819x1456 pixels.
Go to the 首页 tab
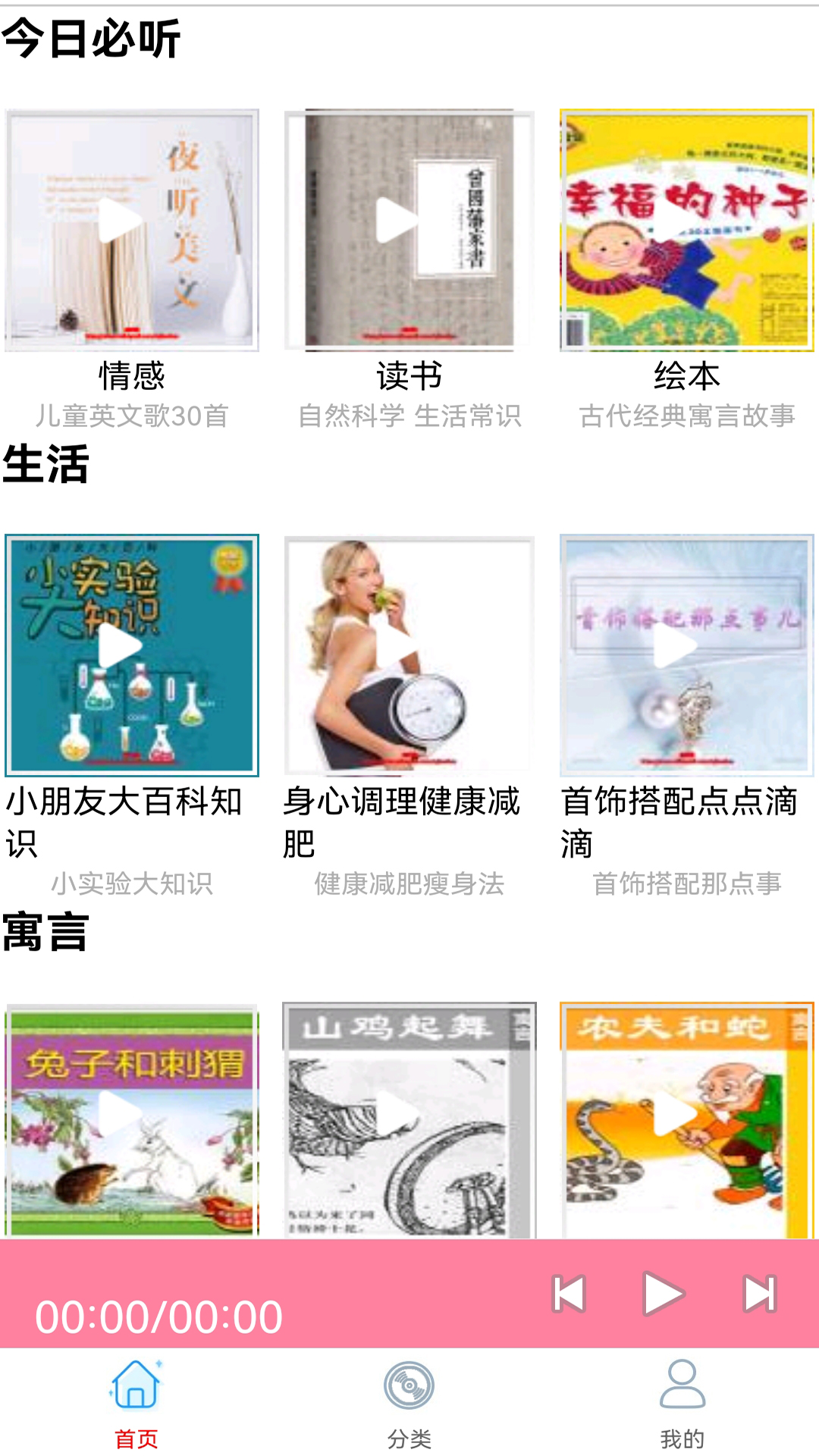[x=136, y=1403]
